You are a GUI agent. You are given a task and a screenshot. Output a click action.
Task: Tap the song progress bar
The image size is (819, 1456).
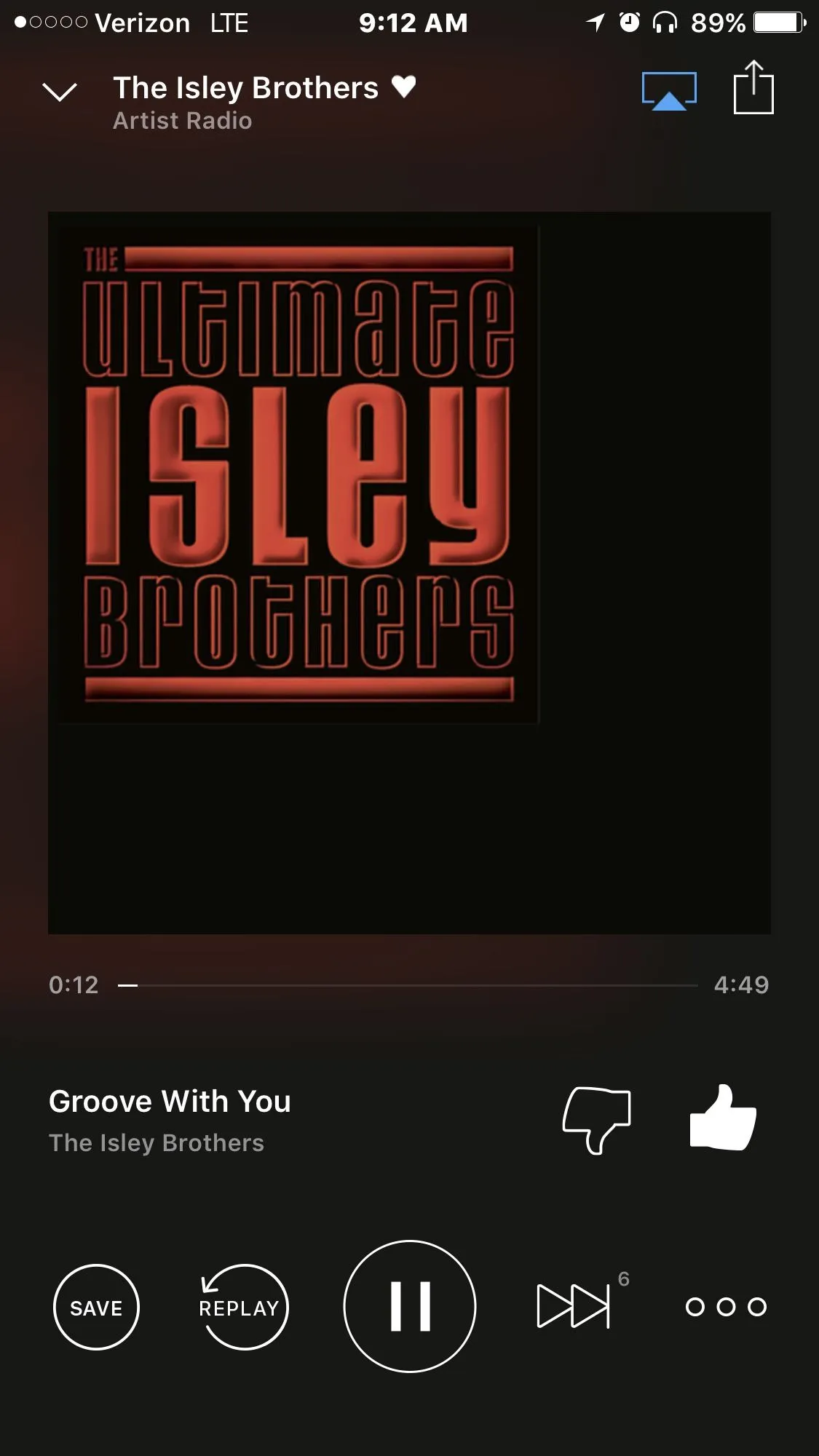[x=408, y=985]
